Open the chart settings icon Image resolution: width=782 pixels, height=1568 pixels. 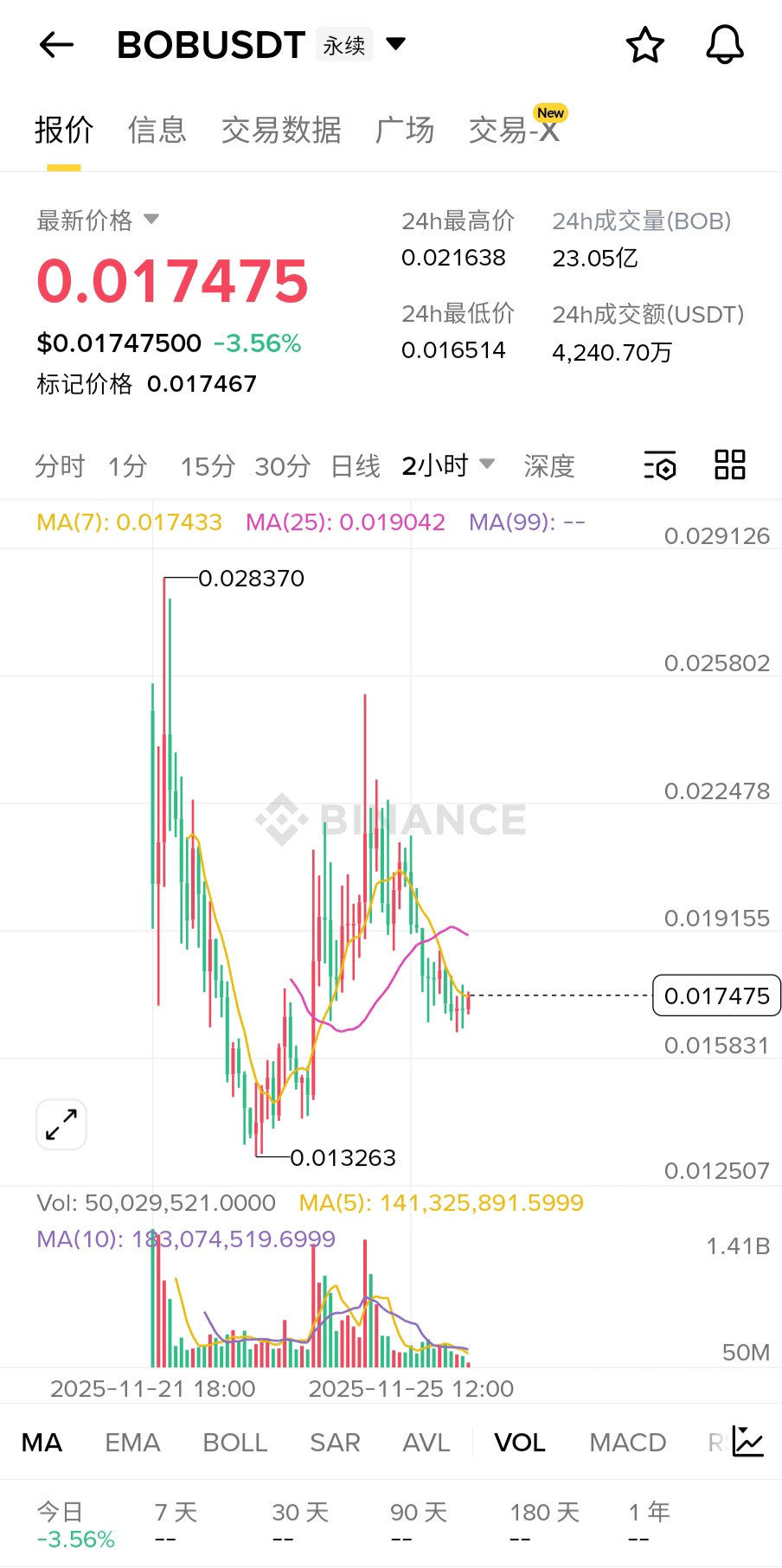[x=660, y=466]
